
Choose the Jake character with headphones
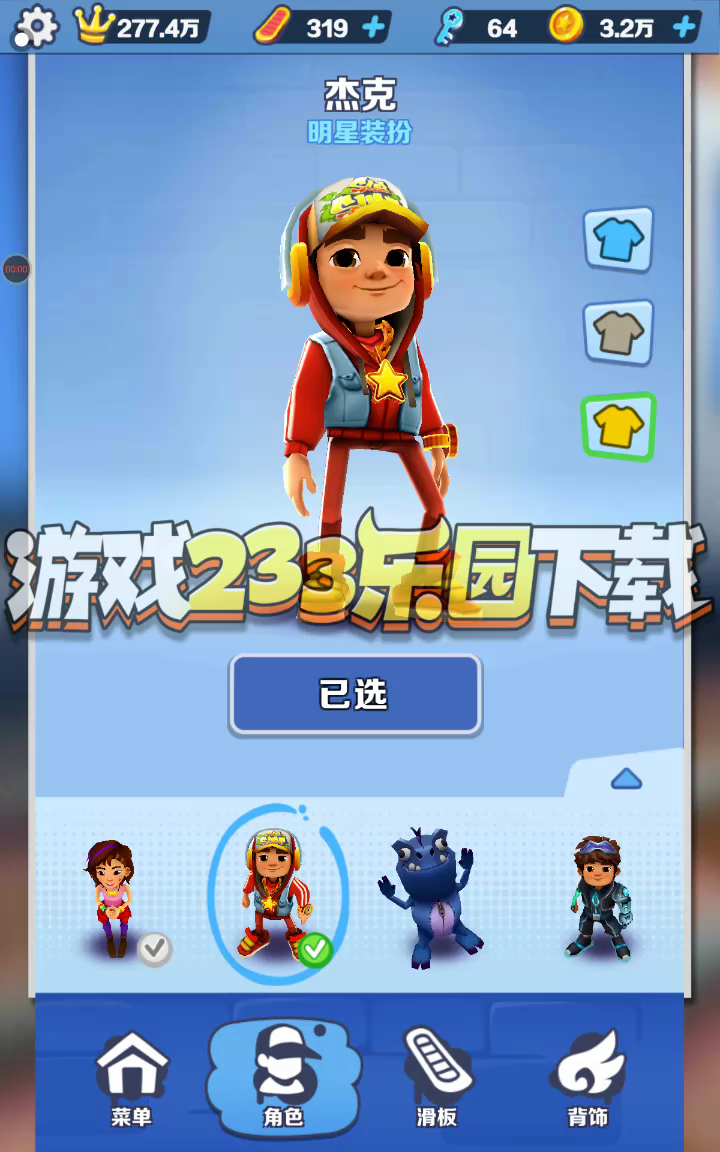[x=273, y=893]
